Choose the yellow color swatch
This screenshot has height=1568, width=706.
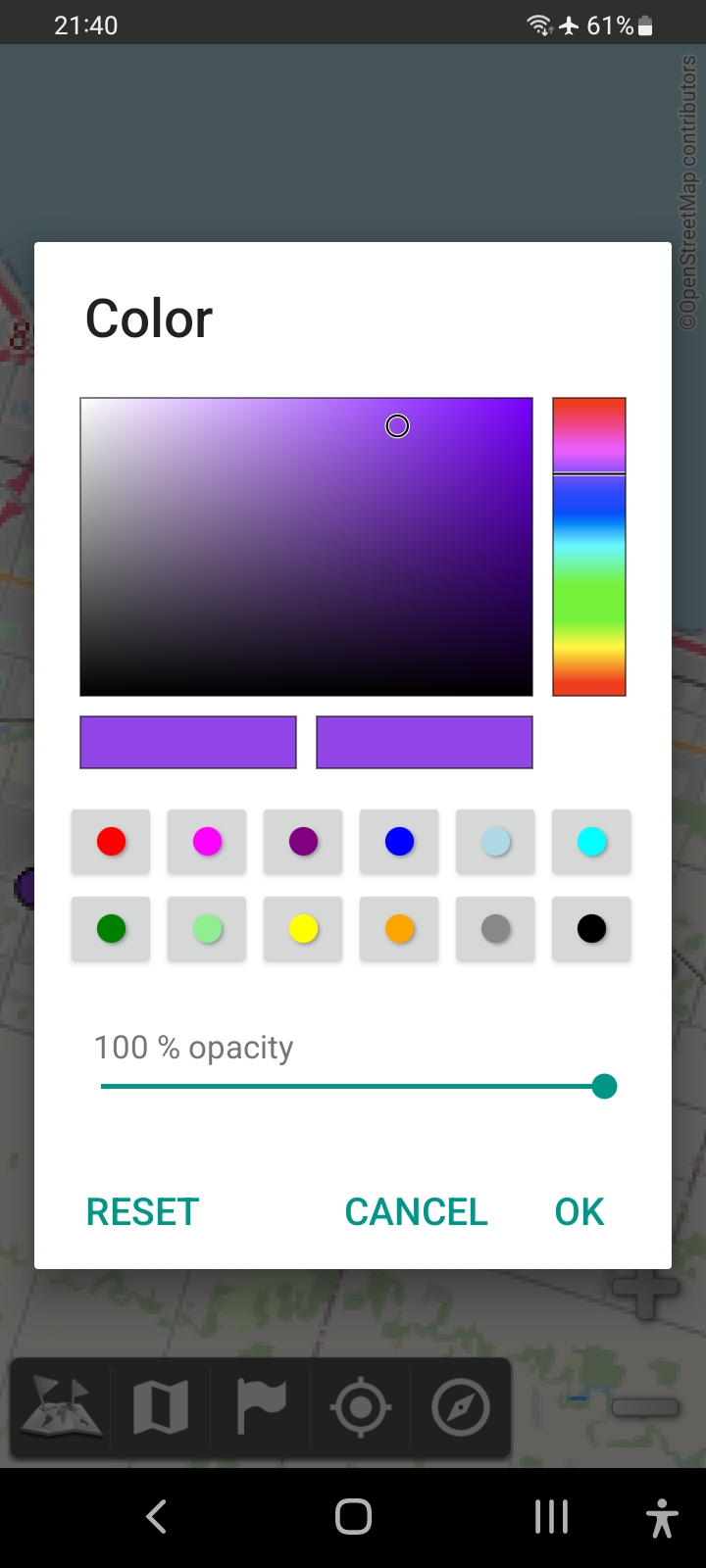click(303, 928)
